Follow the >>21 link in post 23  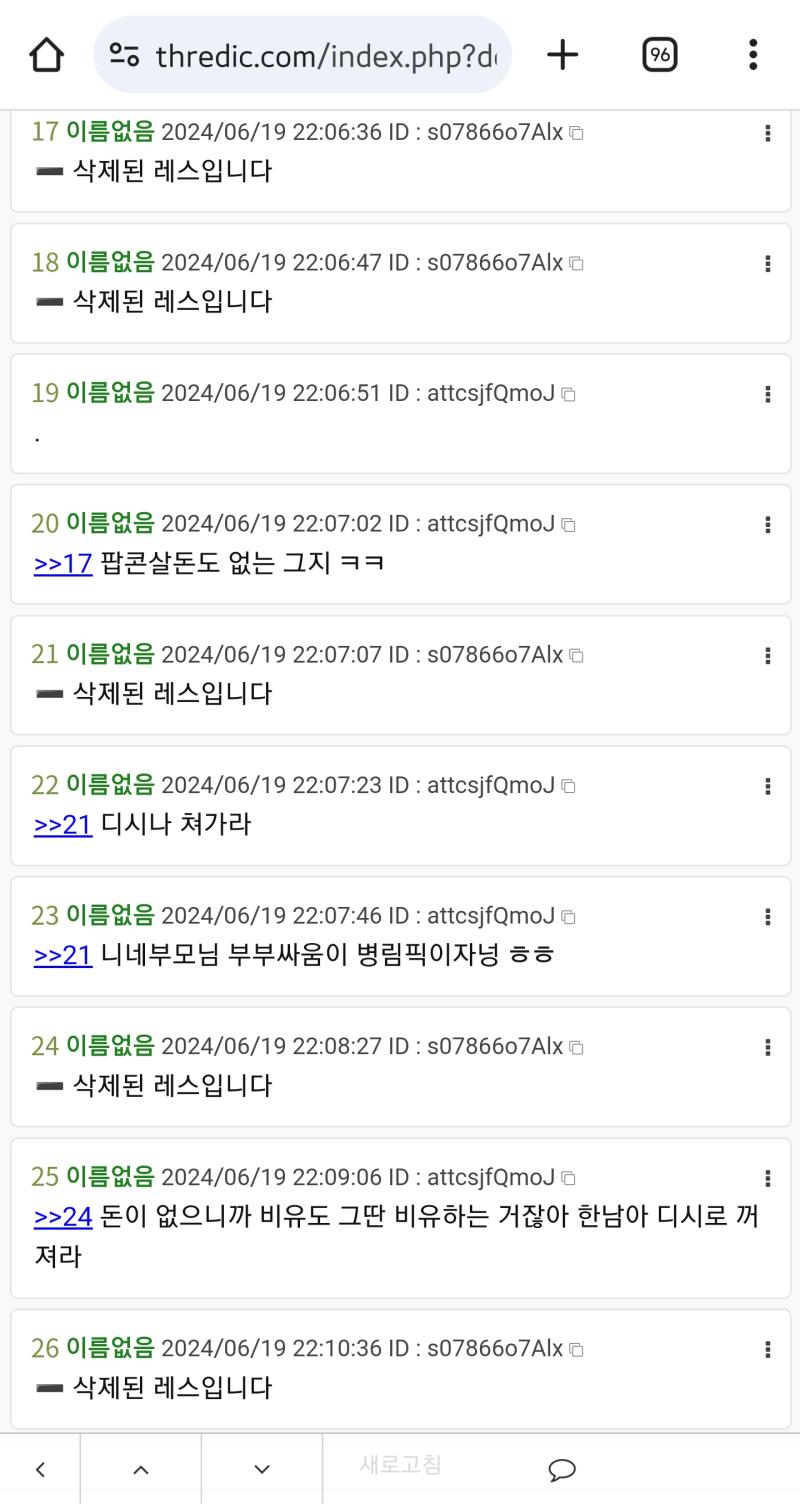tap(63, 955)
